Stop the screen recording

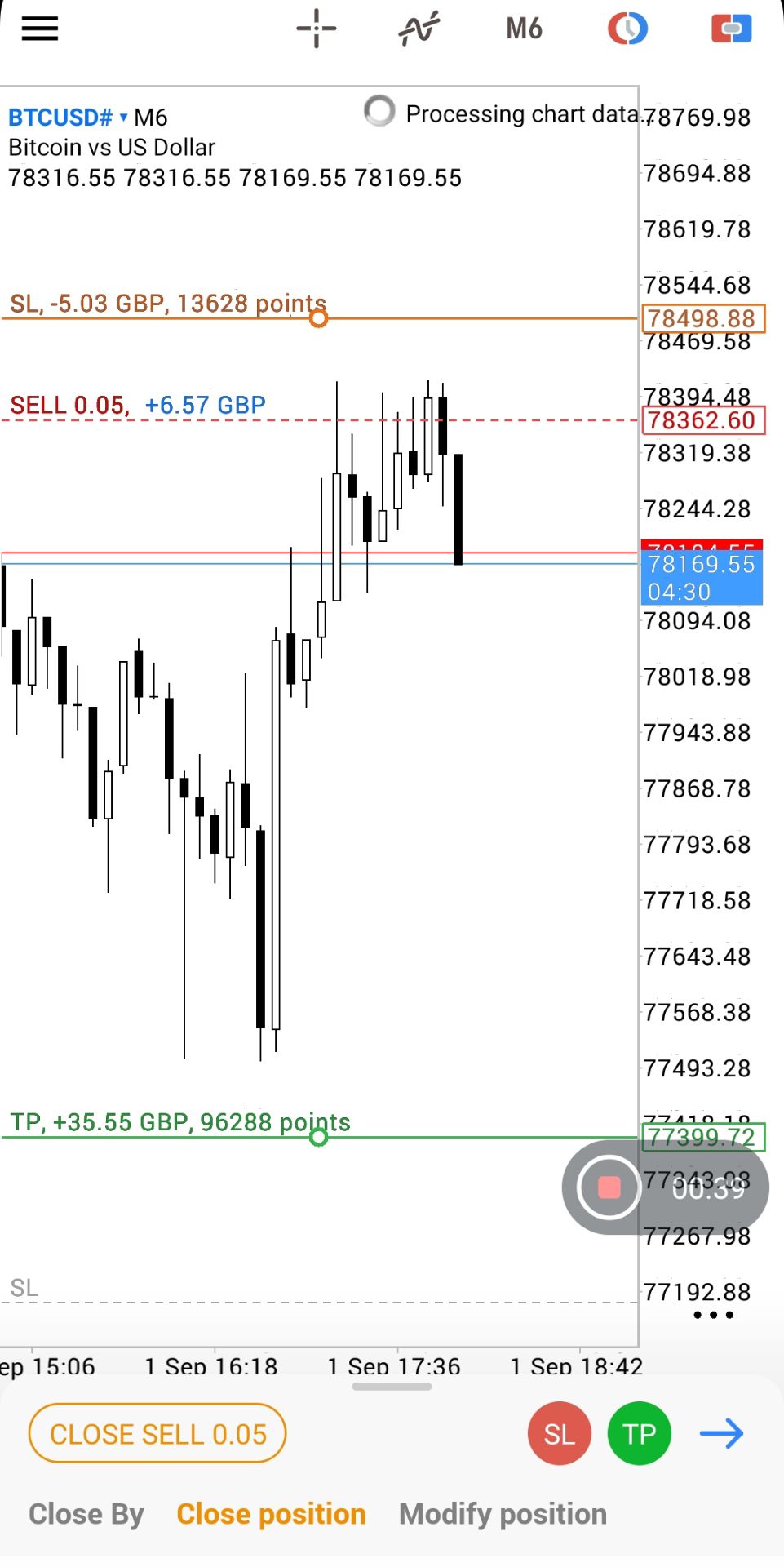coord(609,1187)
